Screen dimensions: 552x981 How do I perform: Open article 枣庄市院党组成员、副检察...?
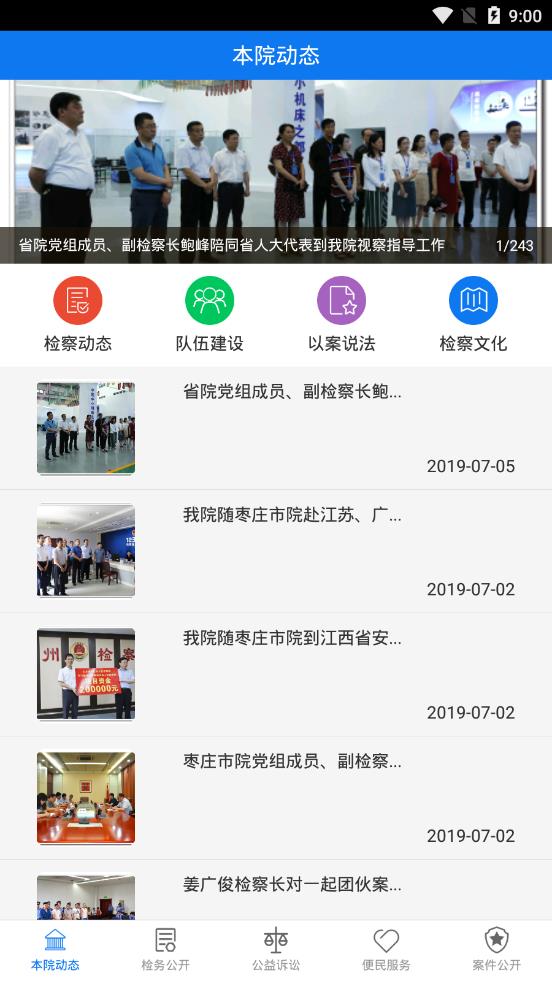(x=276, y=798)
